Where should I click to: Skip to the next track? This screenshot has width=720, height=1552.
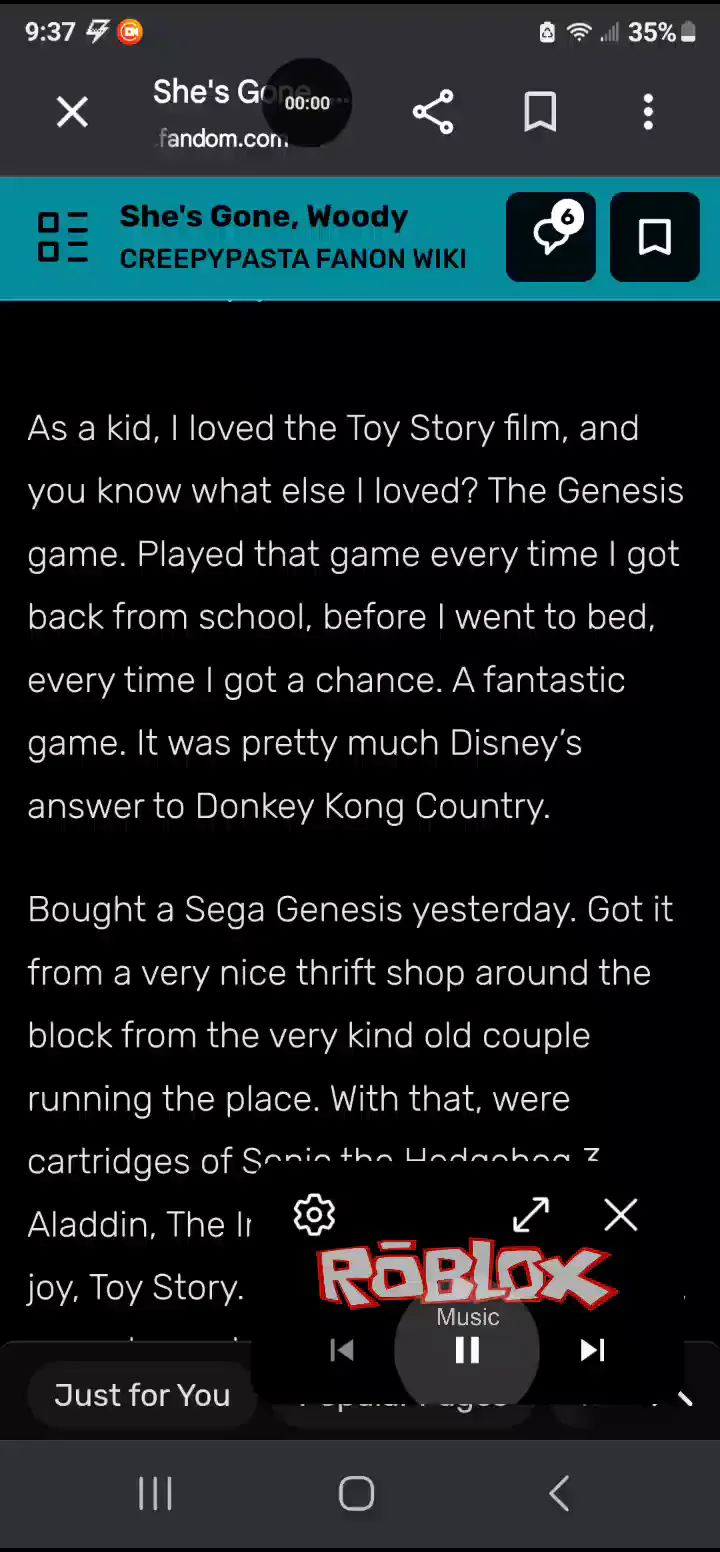[x=592, y=1351]
